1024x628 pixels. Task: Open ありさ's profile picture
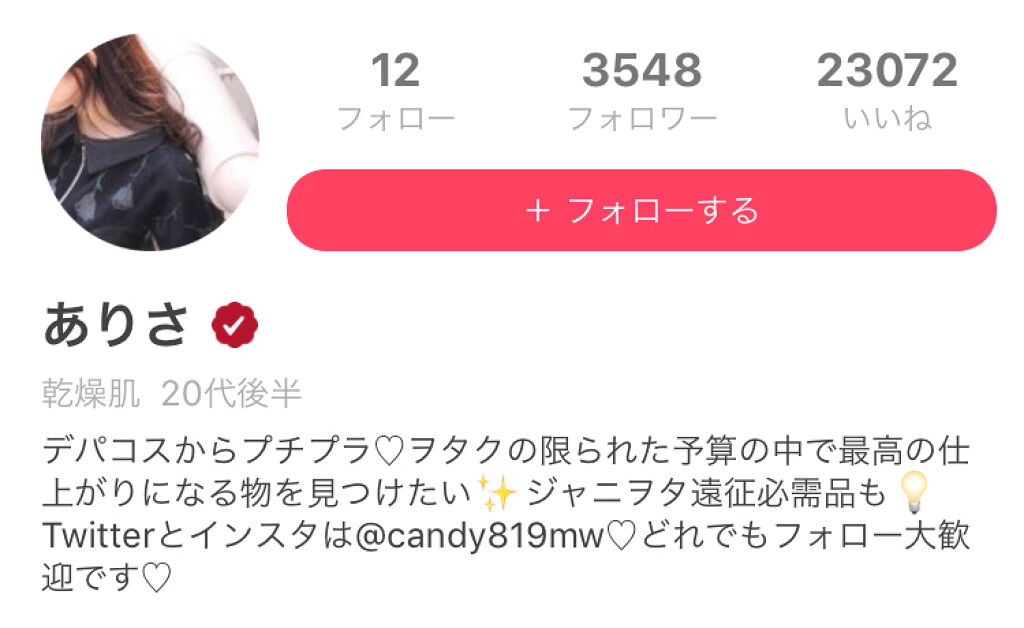pos(150,141)
